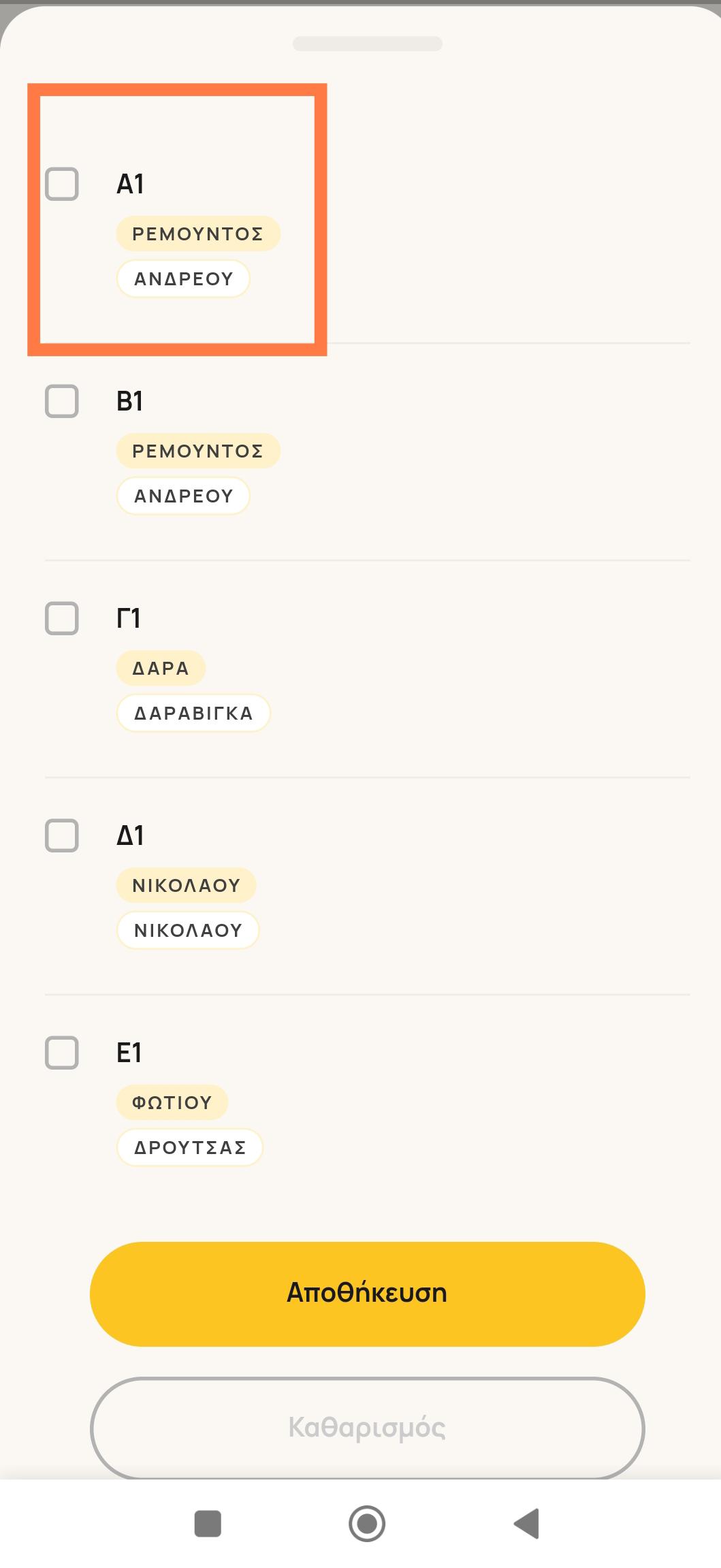Select the B1 checkbox
The image size is (721, 1568).
(62, 401)
